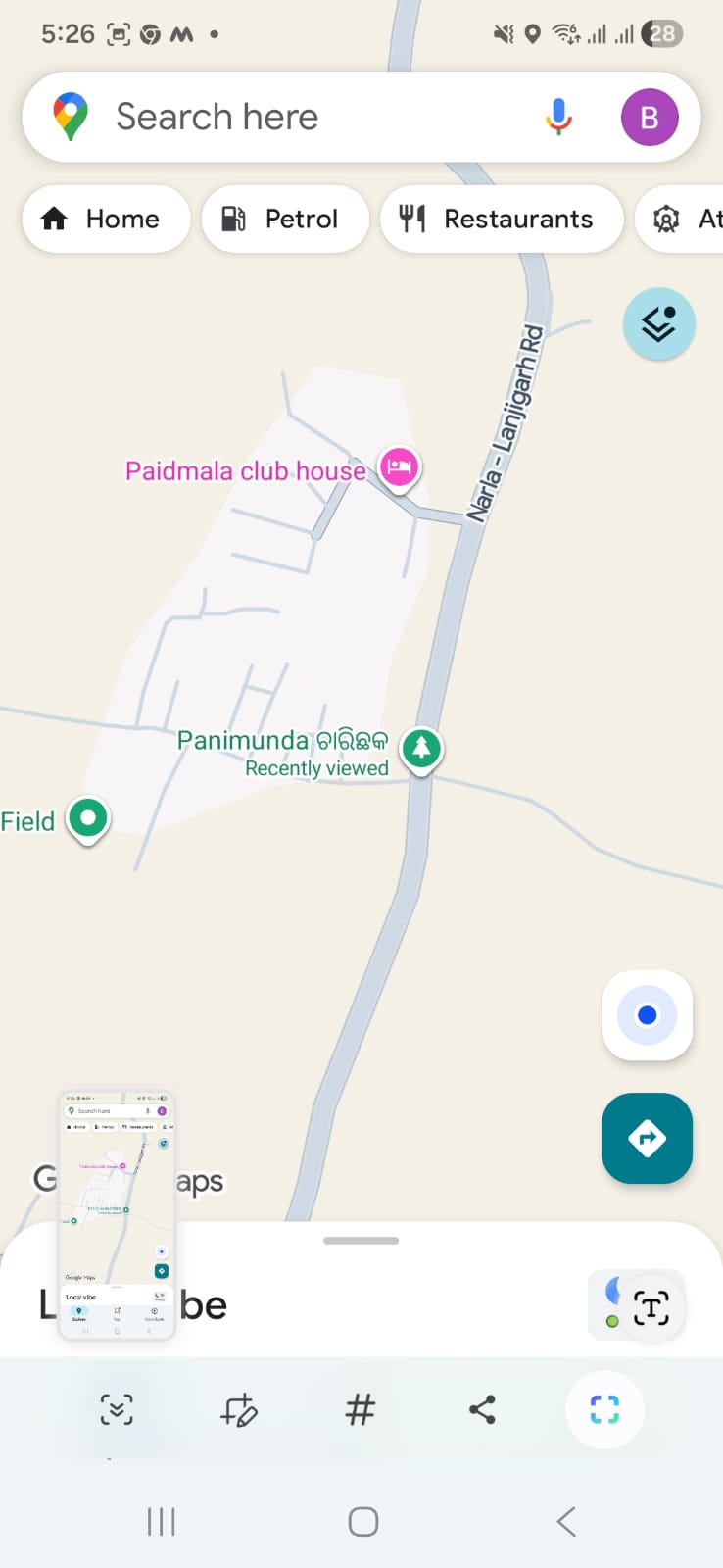Go back using the system back button
The image size is (723, 1568).
pos(565,1521)
